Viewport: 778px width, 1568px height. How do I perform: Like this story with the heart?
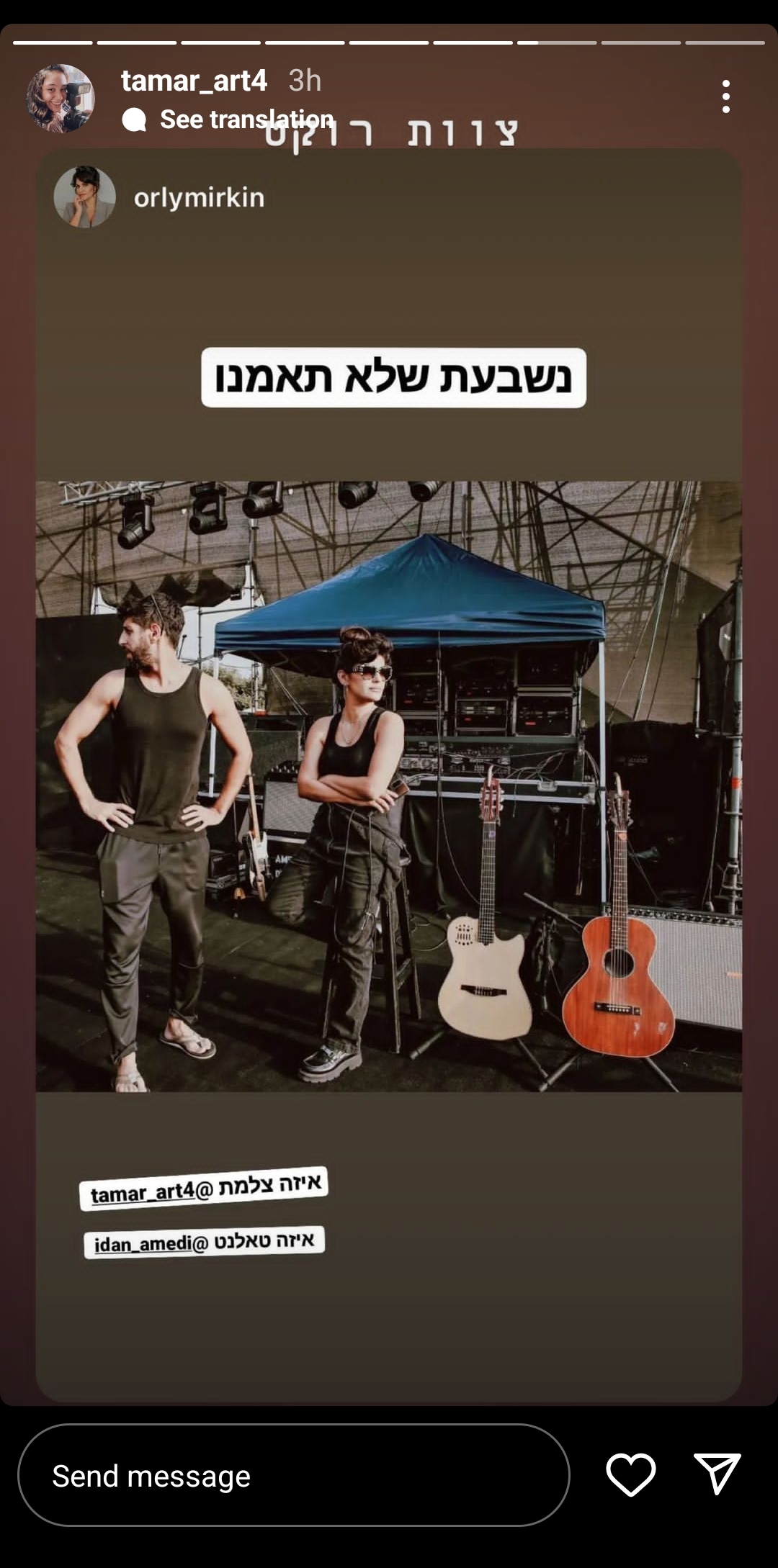coord(631,1474)
